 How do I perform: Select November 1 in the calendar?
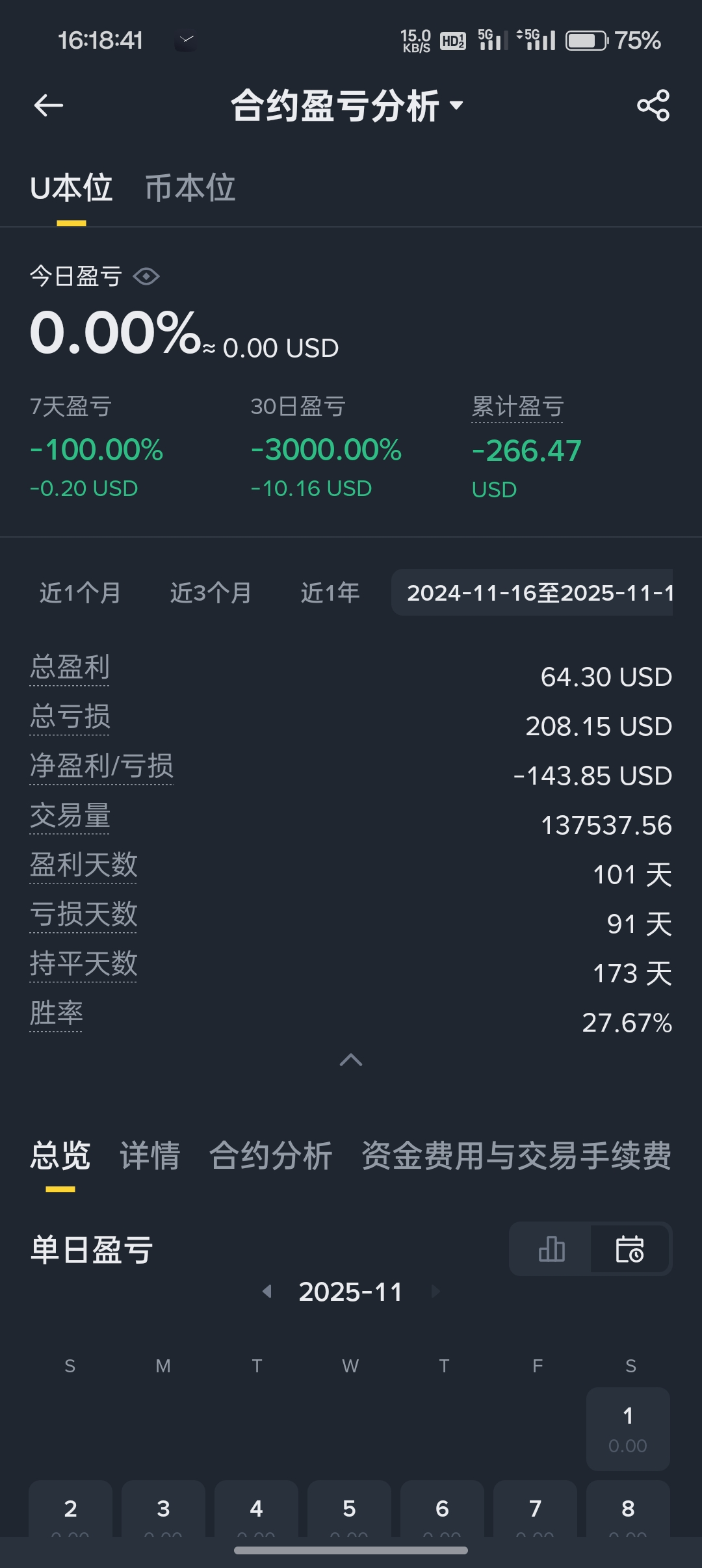tap(628, 1428)
